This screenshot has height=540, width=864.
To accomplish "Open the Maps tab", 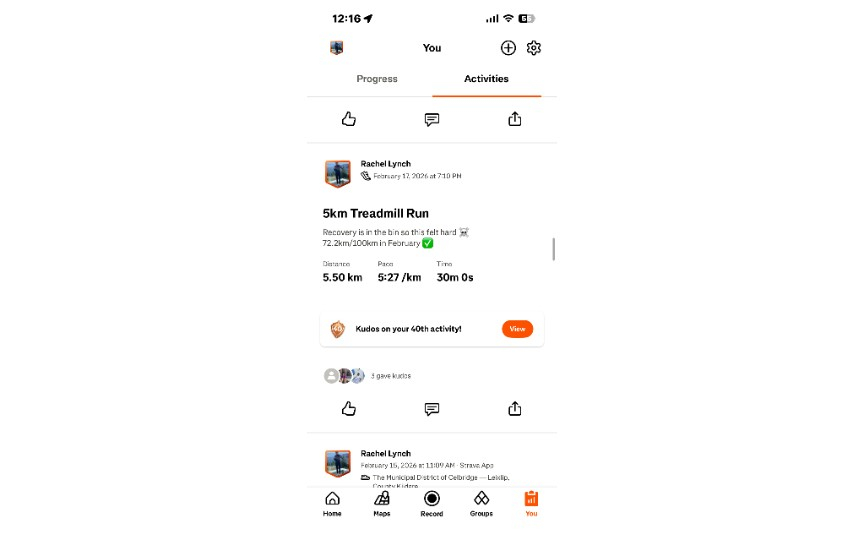I will (382, 503).
